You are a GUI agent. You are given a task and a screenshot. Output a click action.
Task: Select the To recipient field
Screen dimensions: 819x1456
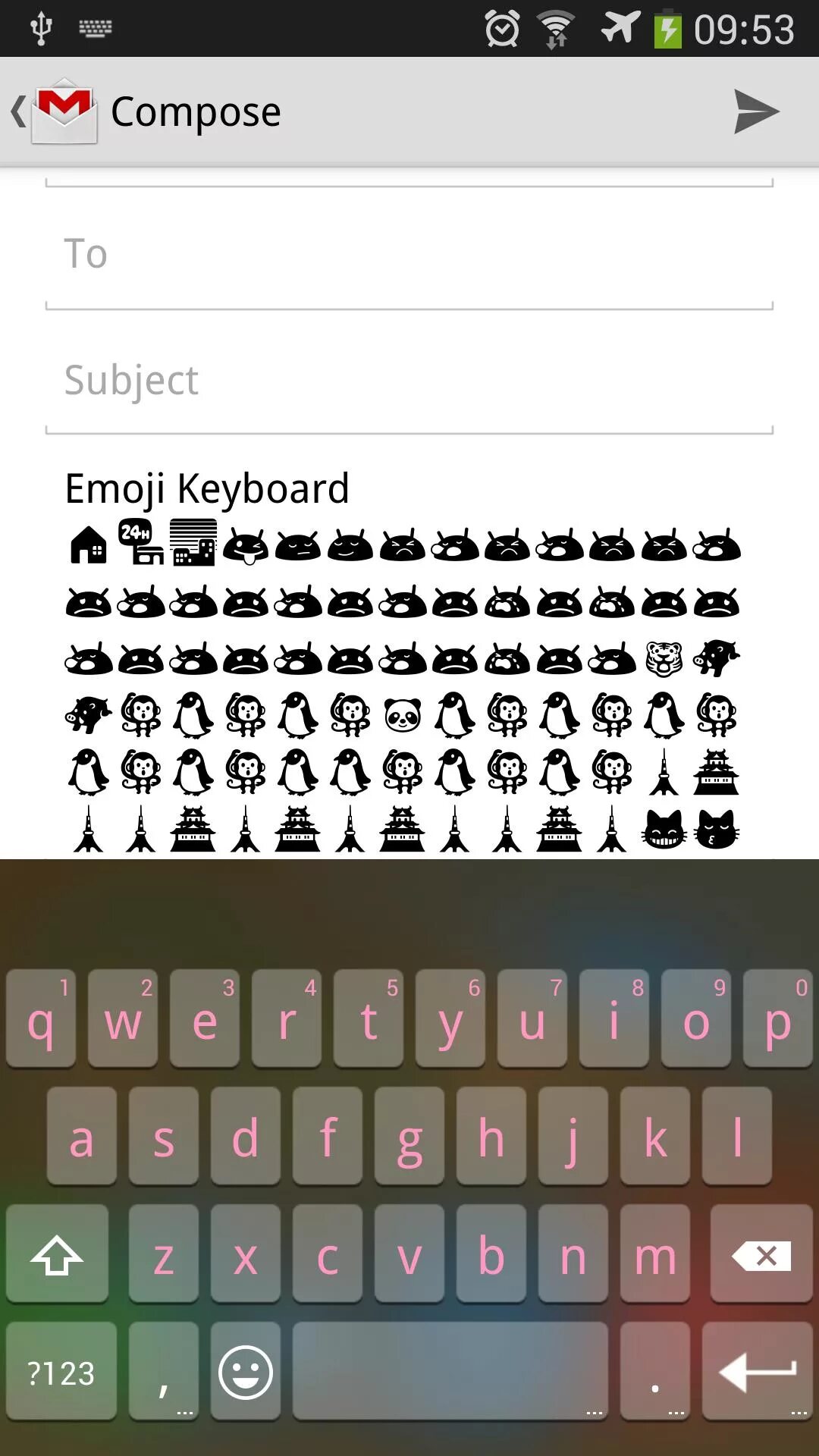[409, 254]
